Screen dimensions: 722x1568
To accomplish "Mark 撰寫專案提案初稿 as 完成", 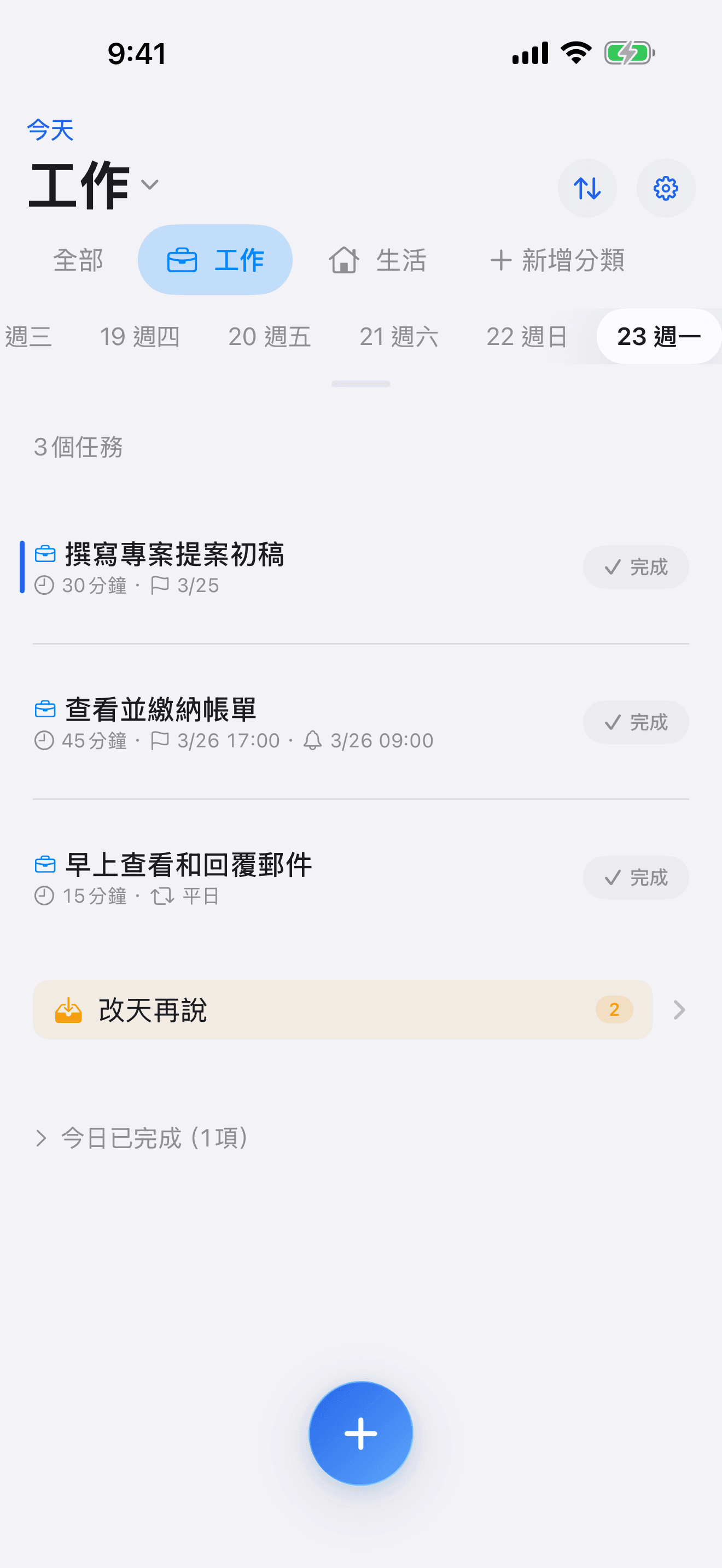I will 636,567.
